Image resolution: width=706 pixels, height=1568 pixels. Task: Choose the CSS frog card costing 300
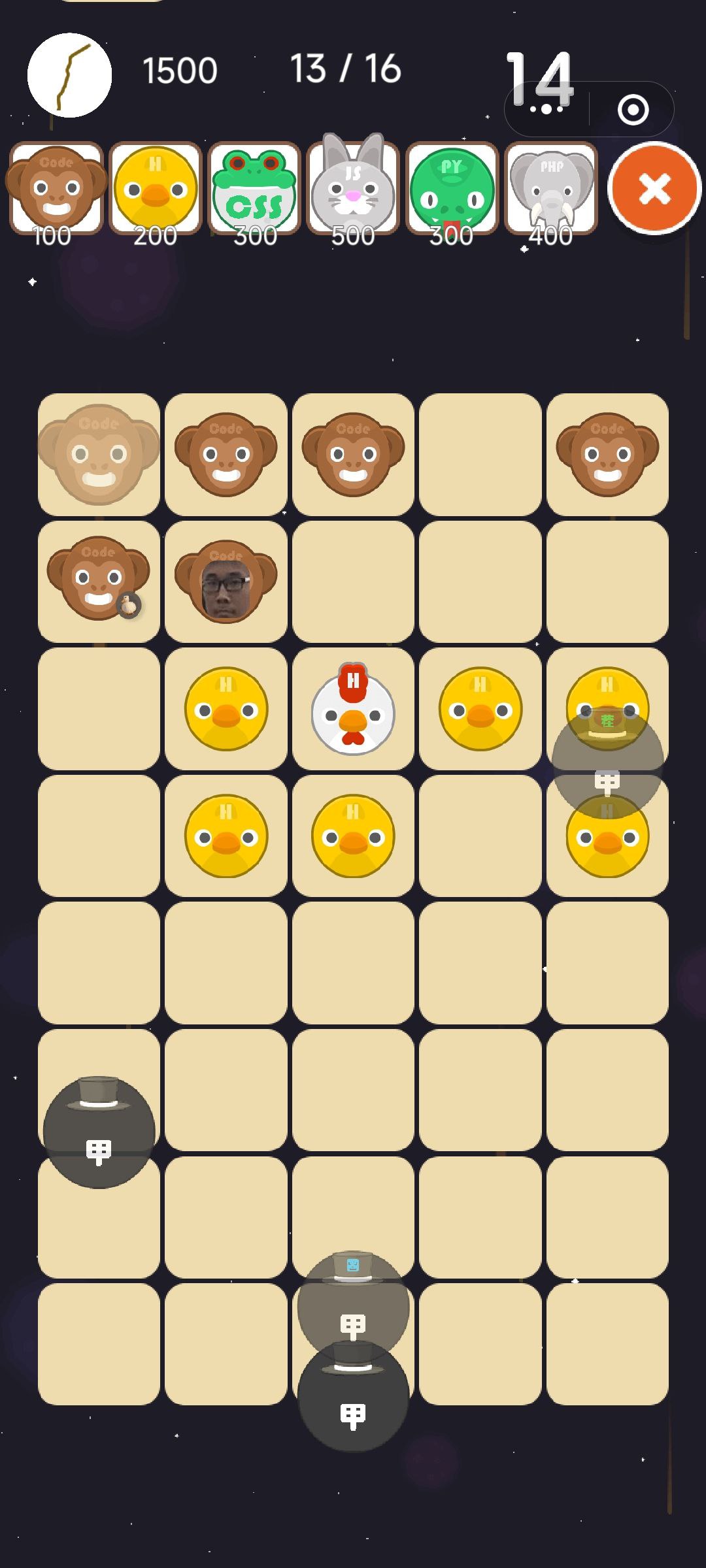(254, 189)
